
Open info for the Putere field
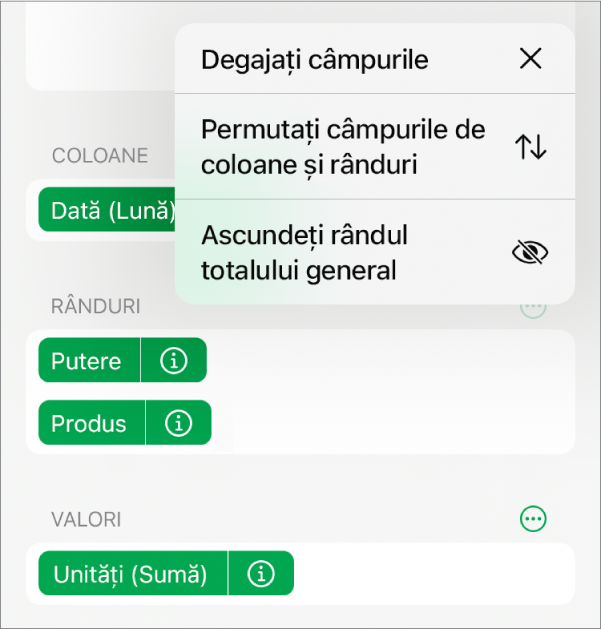[174, 361]
